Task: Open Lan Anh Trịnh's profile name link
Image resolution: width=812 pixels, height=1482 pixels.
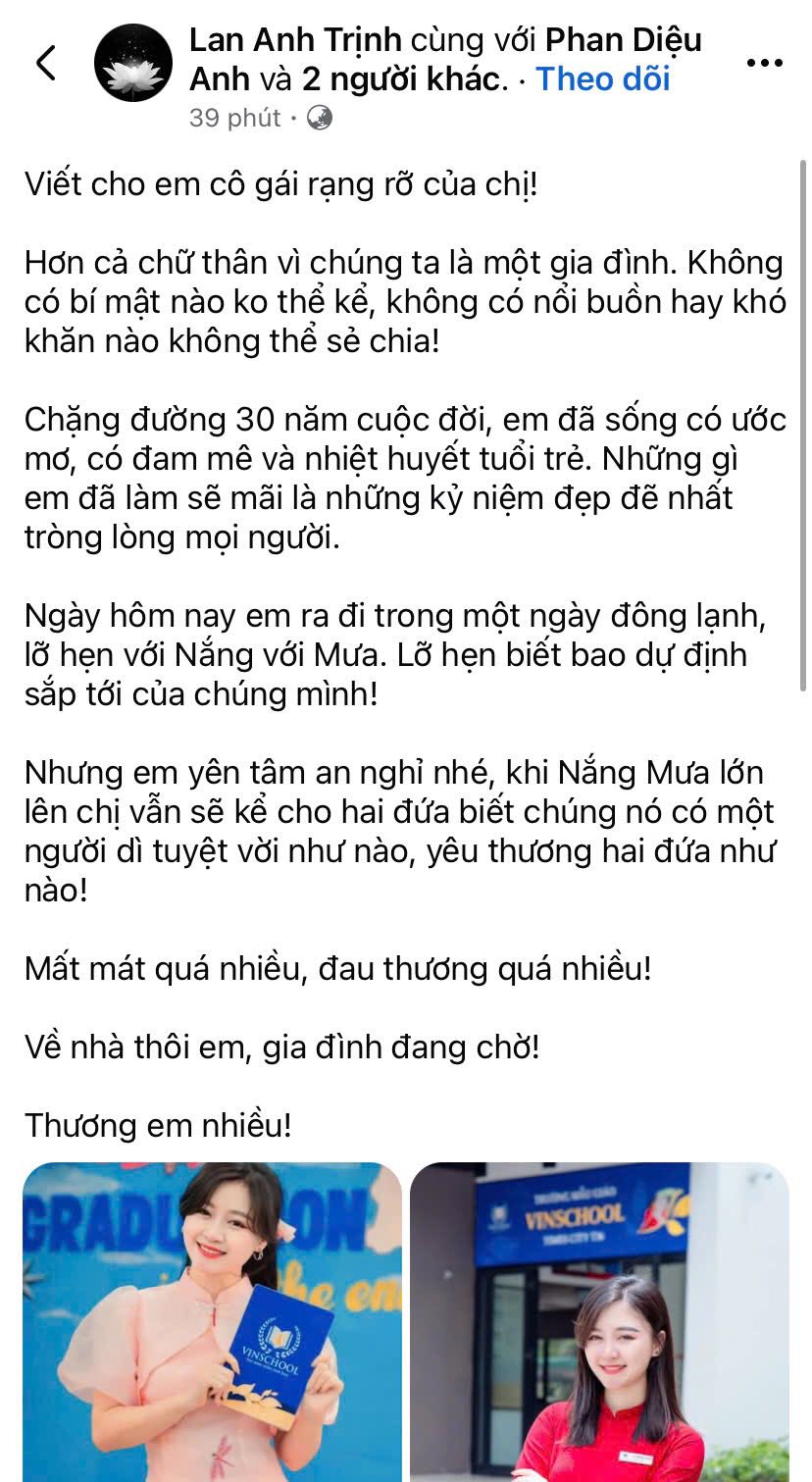Action: (295, 40)
